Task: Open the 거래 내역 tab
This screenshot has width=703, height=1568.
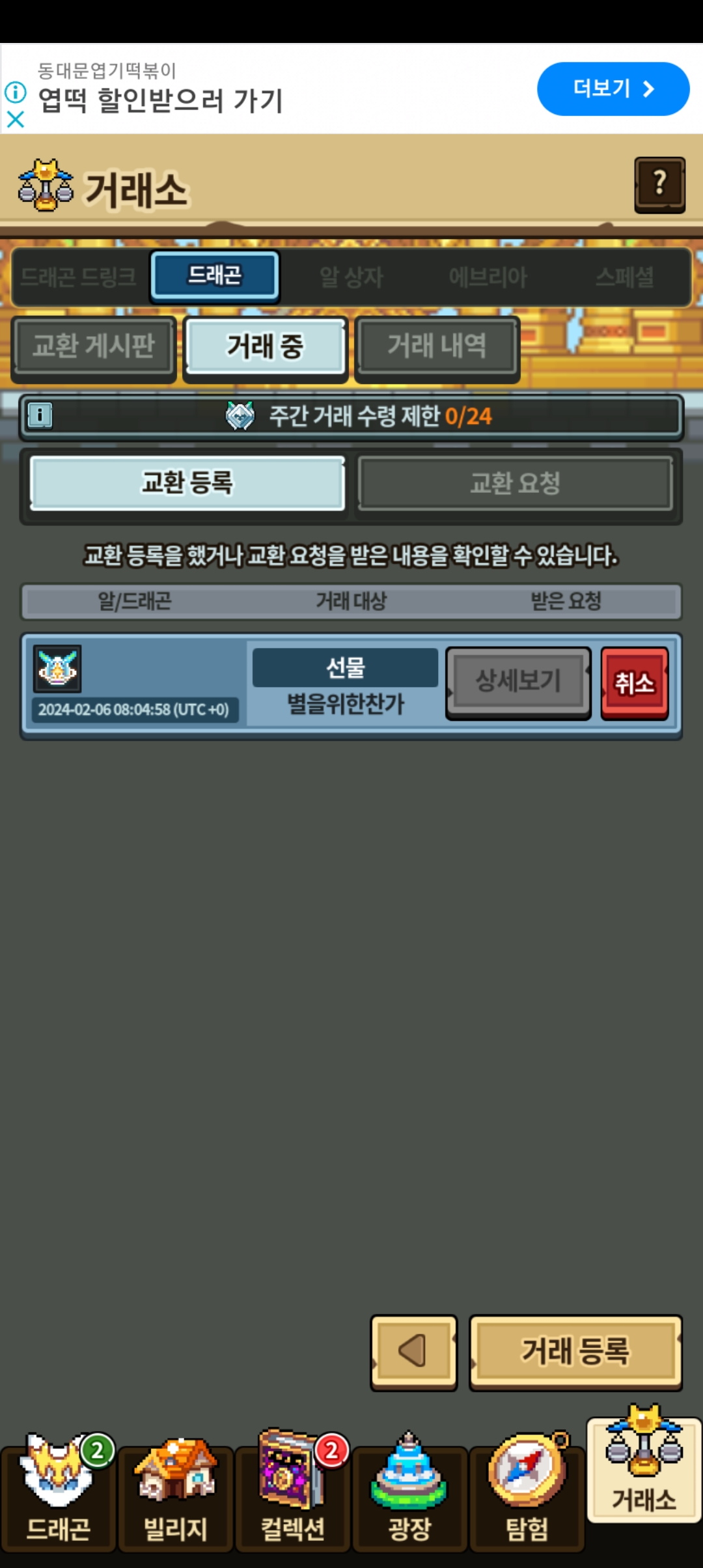Action: point(437,346)
